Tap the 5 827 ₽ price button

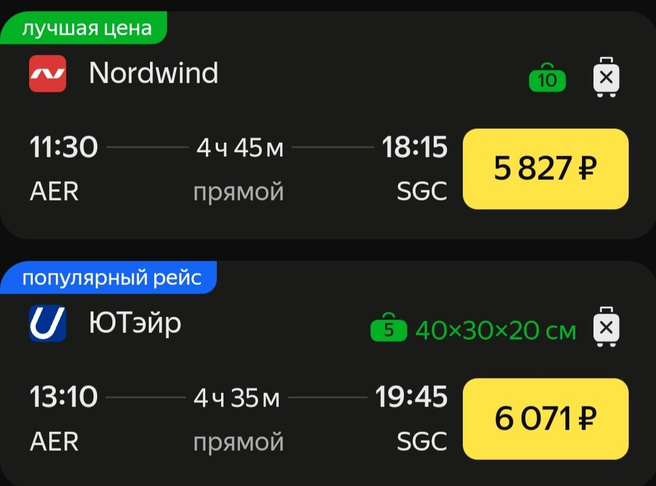pos(546,168)
